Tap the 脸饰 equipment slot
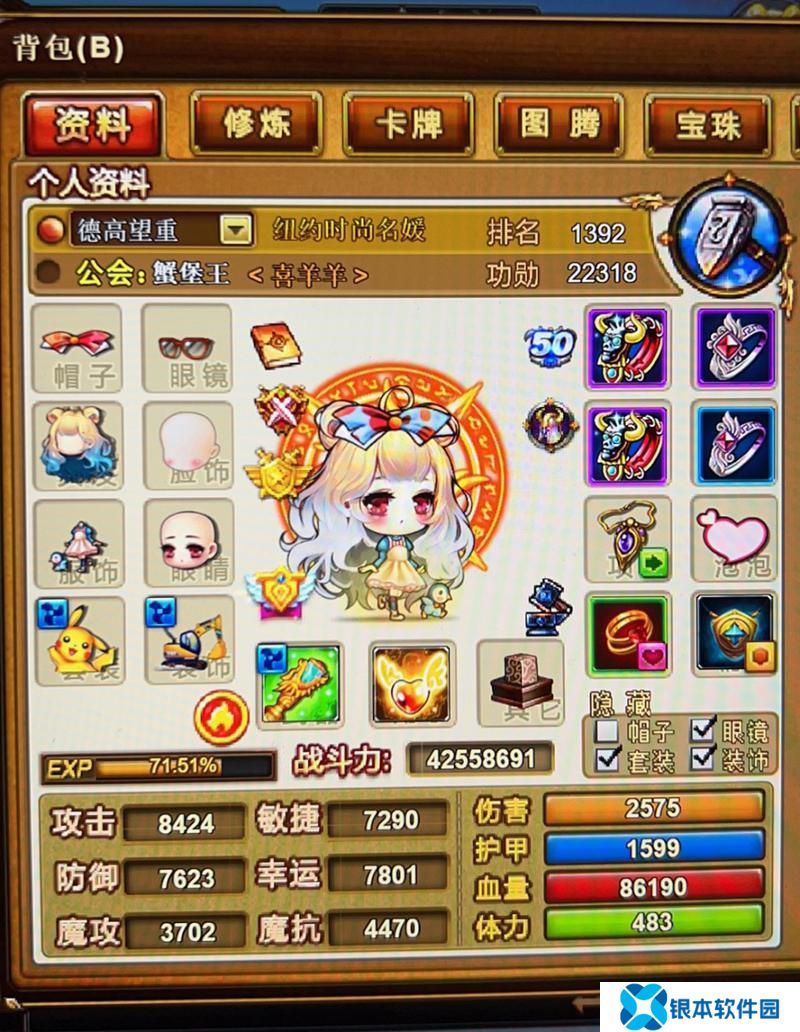This screenshot has width=800, height=1032. (x=187, y=446)
